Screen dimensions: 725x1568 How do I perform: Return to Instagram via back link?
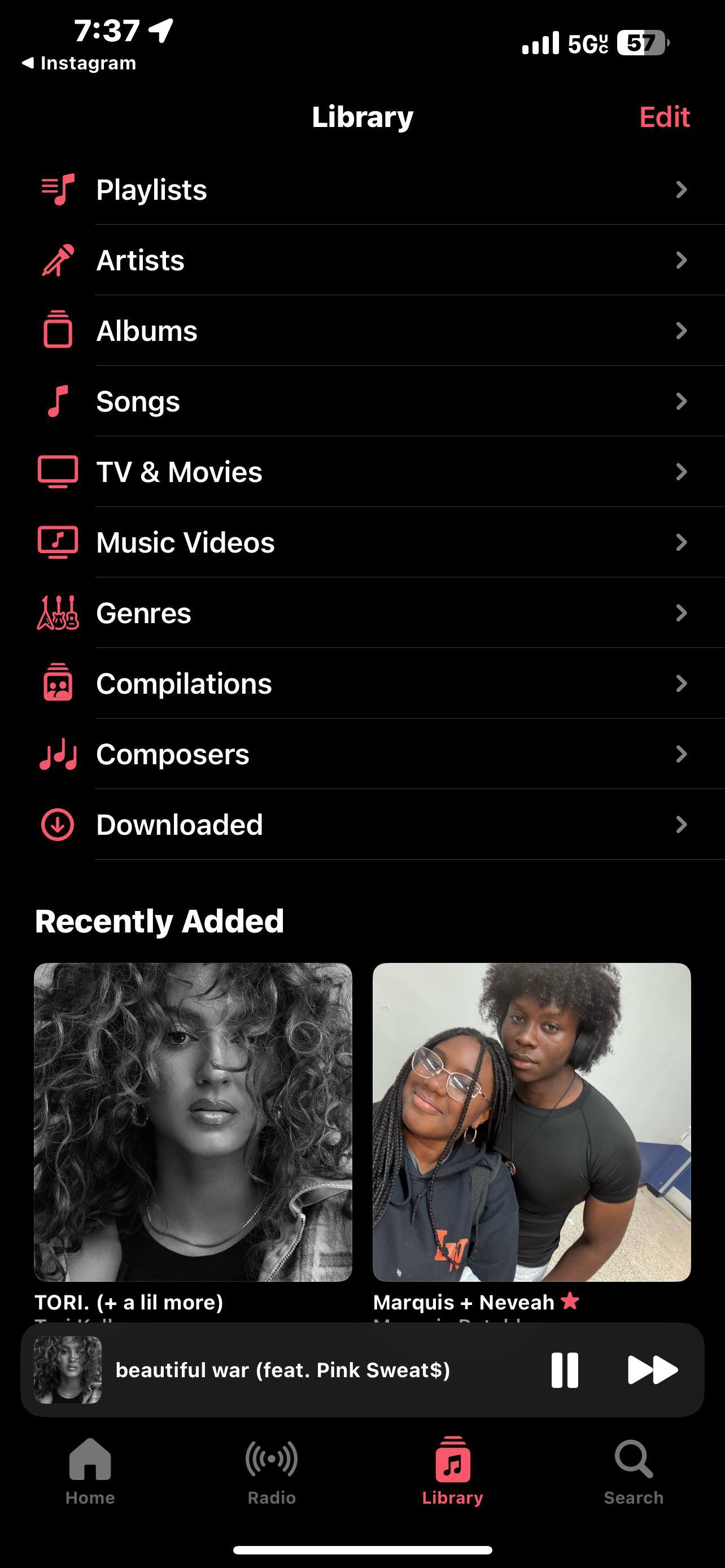[79, 63]
